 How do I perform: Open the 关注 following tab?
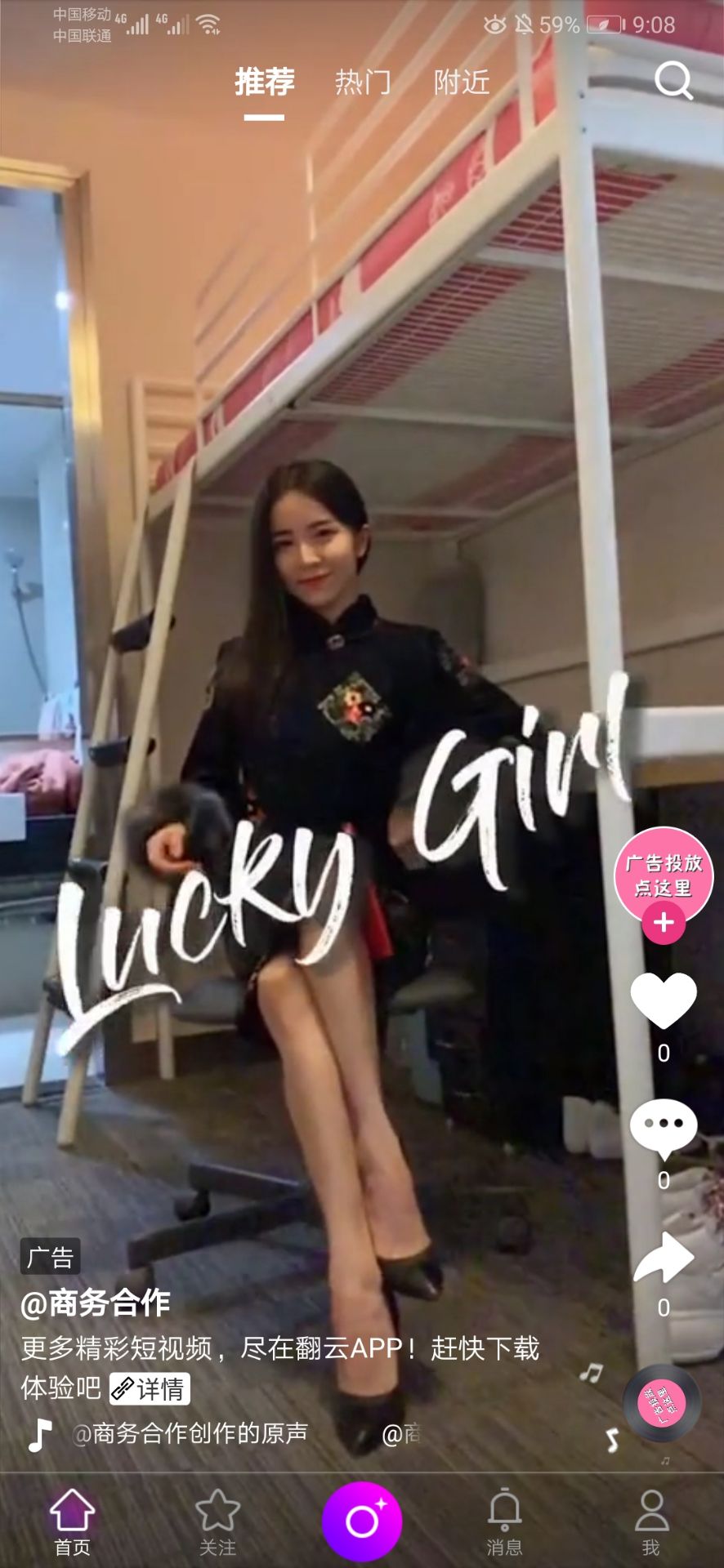[x=217, y=1521]
